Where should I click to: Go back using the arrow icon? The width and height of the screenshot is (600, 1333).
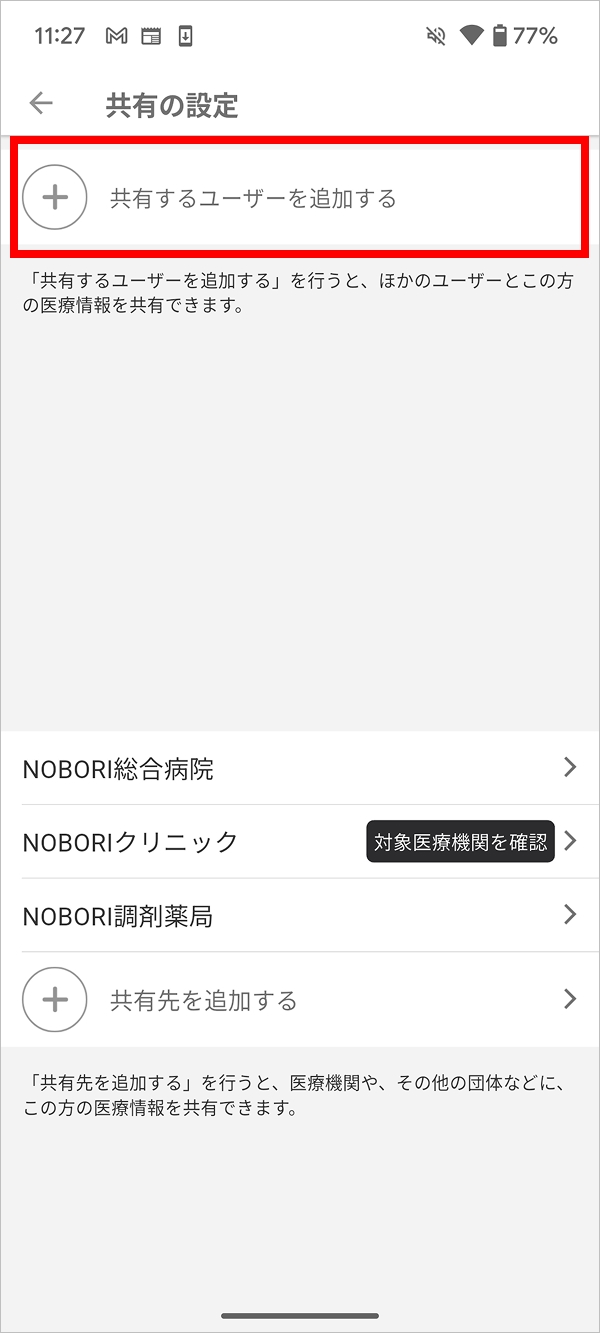[41, 103]
